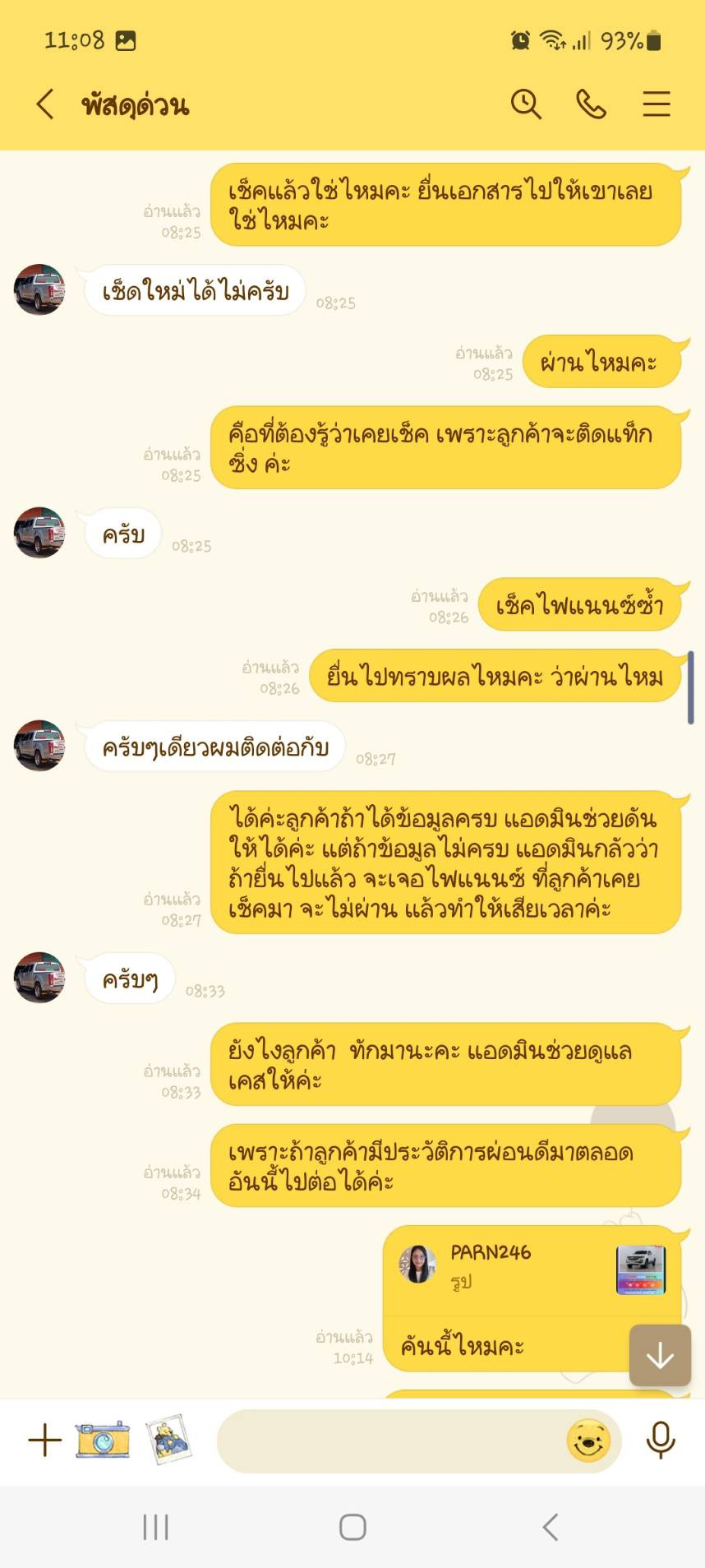The image size is (705, 1568).
Task: Open the photo gallery picker
Action: tap(168, 1440)
